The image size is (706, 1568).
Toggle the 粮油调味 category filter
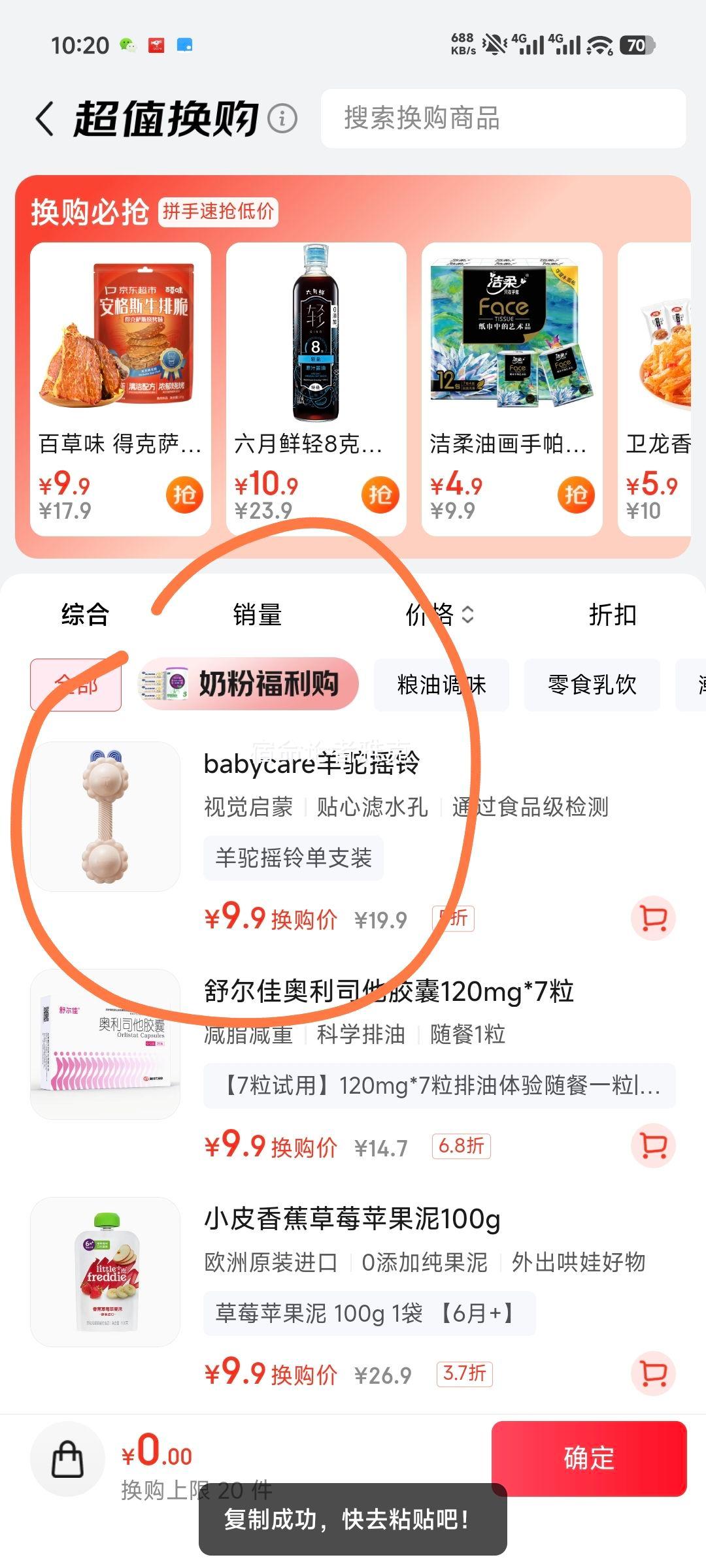click(440, 684)
